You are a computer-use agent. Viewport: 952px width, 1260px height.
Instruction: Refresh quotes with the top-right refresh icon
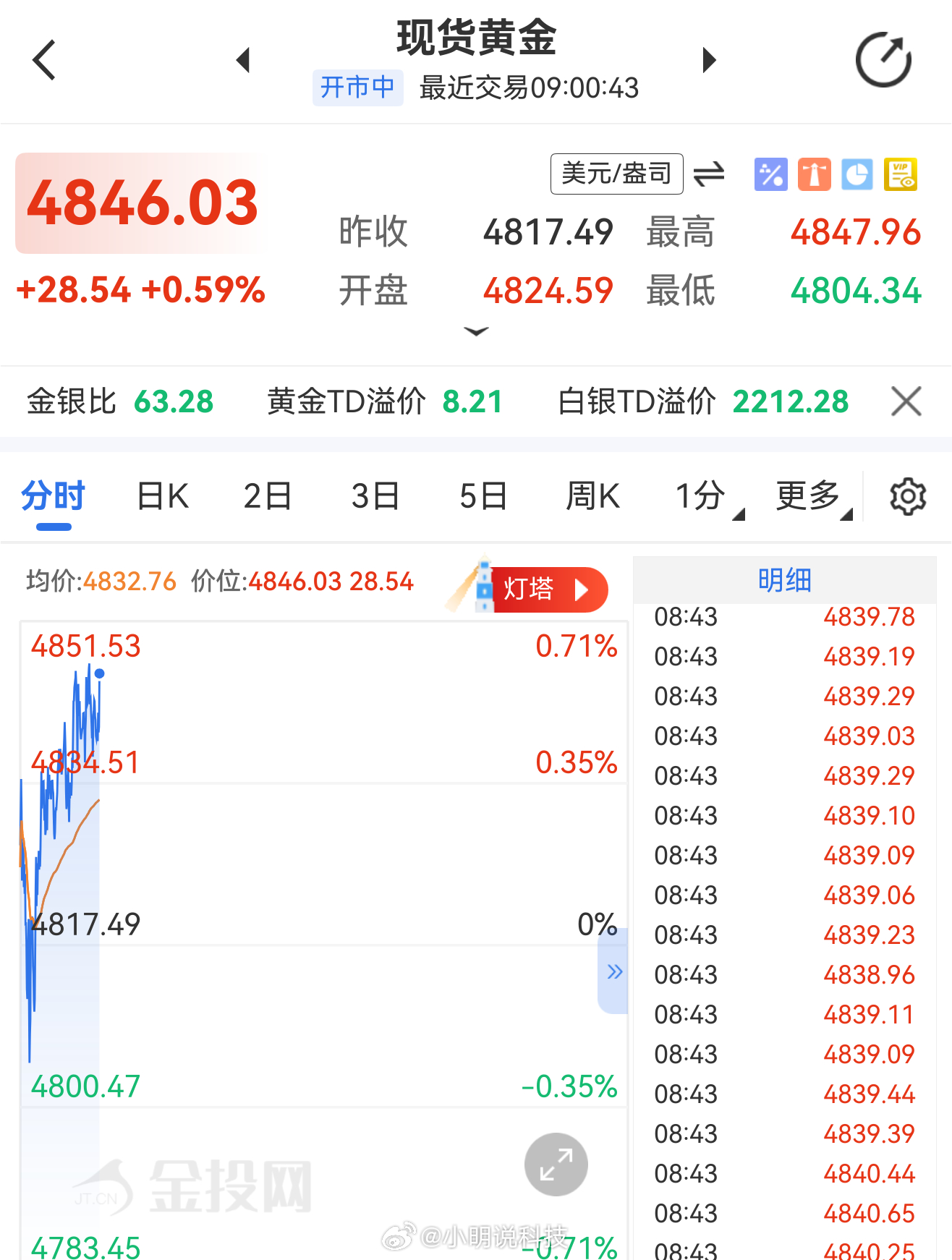(x=883, y=58)
